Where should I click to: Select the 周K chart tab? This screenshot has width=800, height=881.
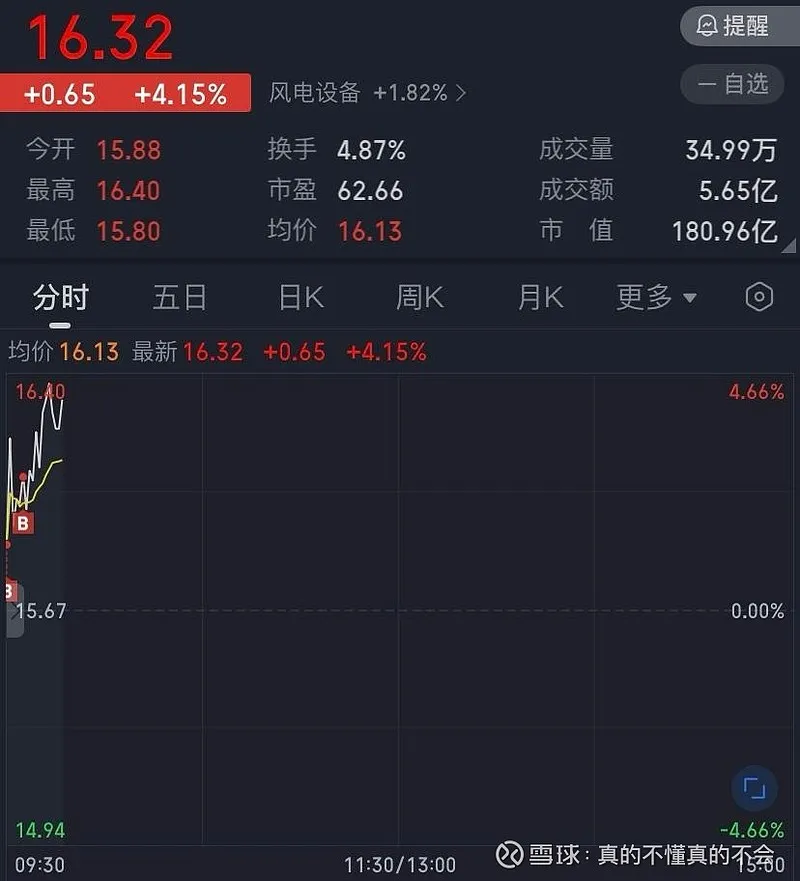420,297
